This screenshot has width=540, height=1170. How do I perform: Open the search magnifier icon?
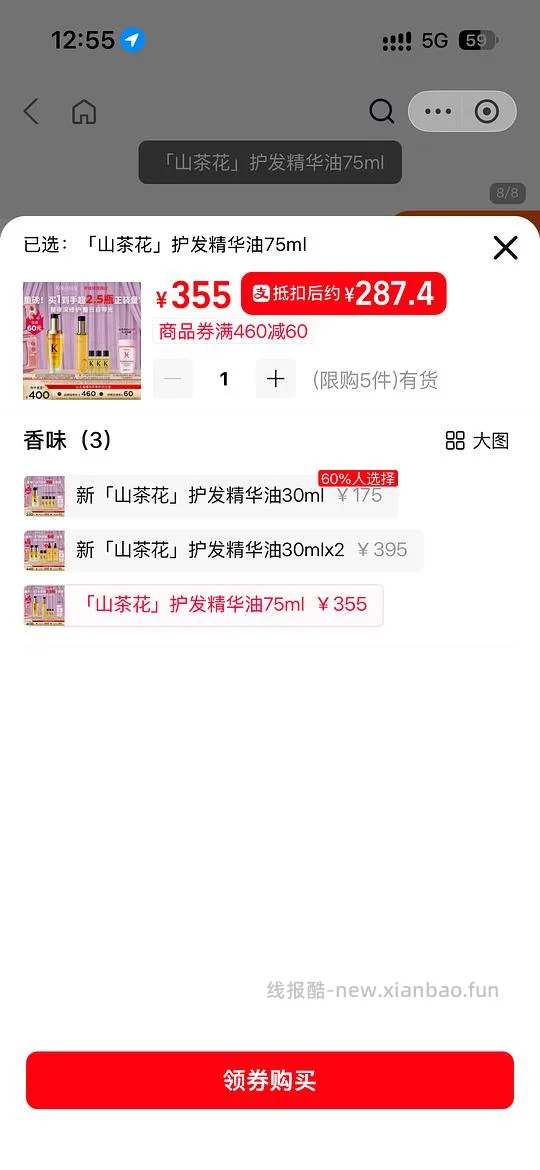[x=382, y=112]
